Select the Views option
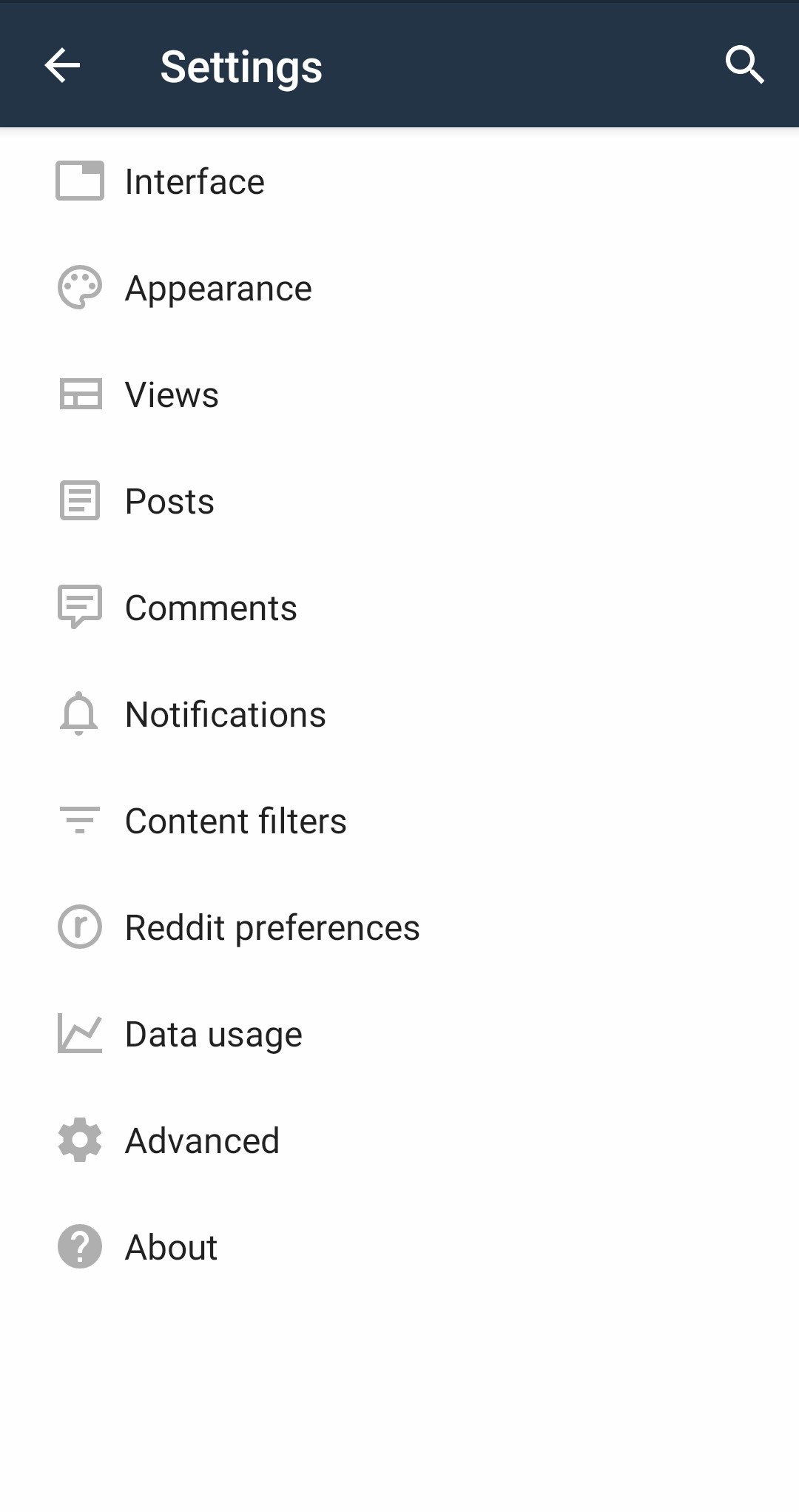Image resolution: width=799 pixels, height=1512 pixels. 399,394
